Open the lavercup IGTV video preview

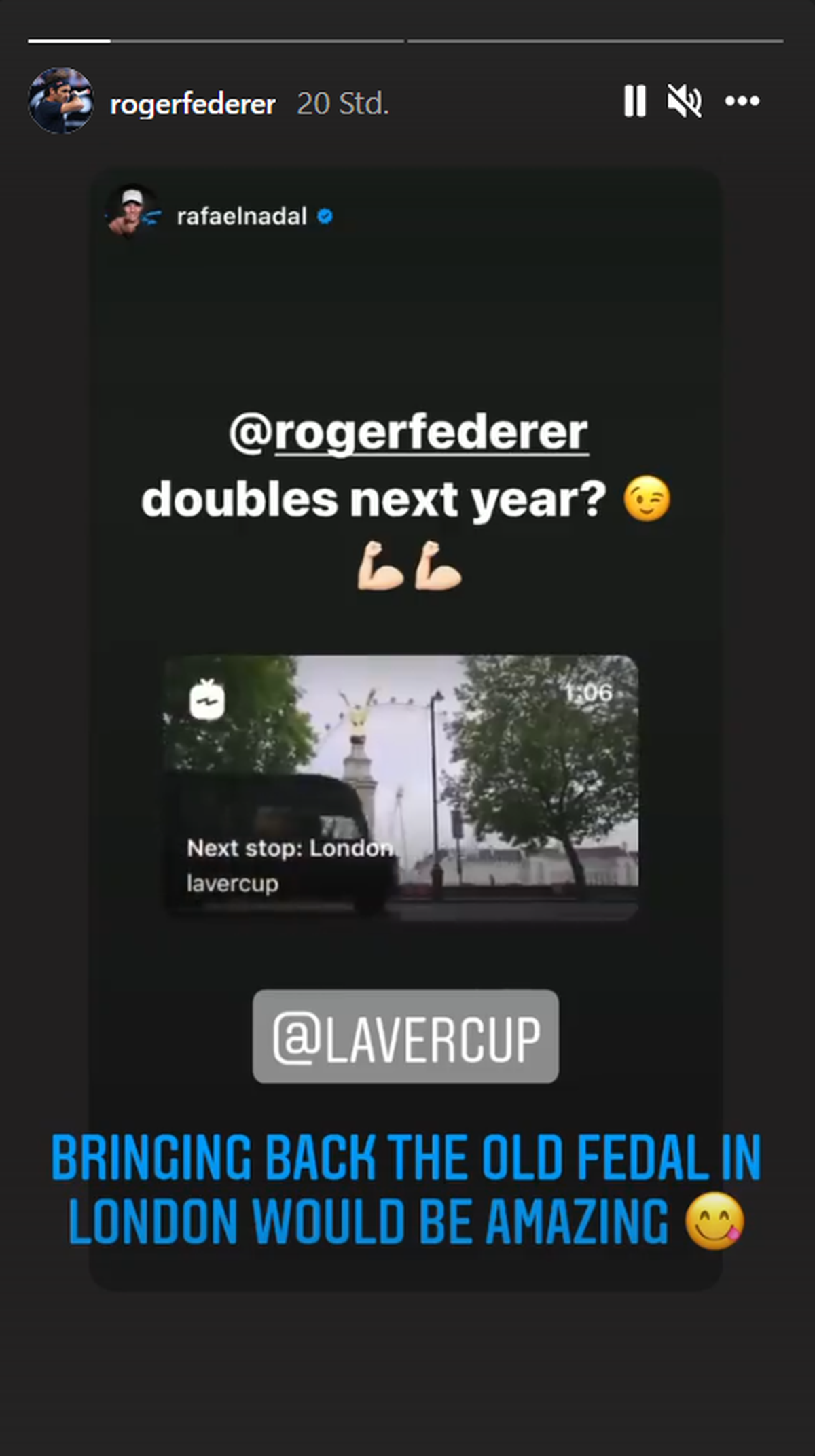pos(401,788)
